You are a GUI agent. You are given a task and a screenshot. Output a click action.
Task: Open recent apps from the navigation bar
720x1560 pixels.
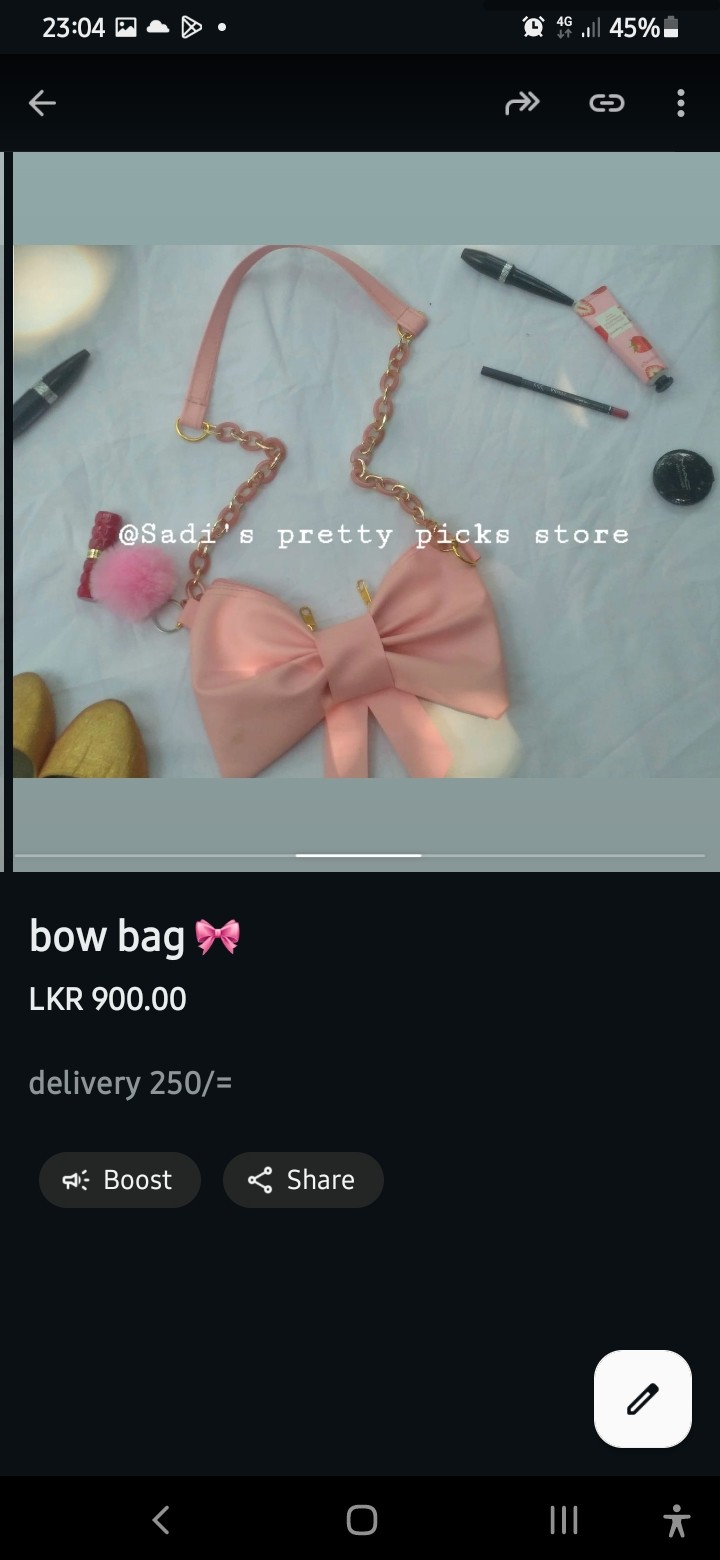(563, 1520)
